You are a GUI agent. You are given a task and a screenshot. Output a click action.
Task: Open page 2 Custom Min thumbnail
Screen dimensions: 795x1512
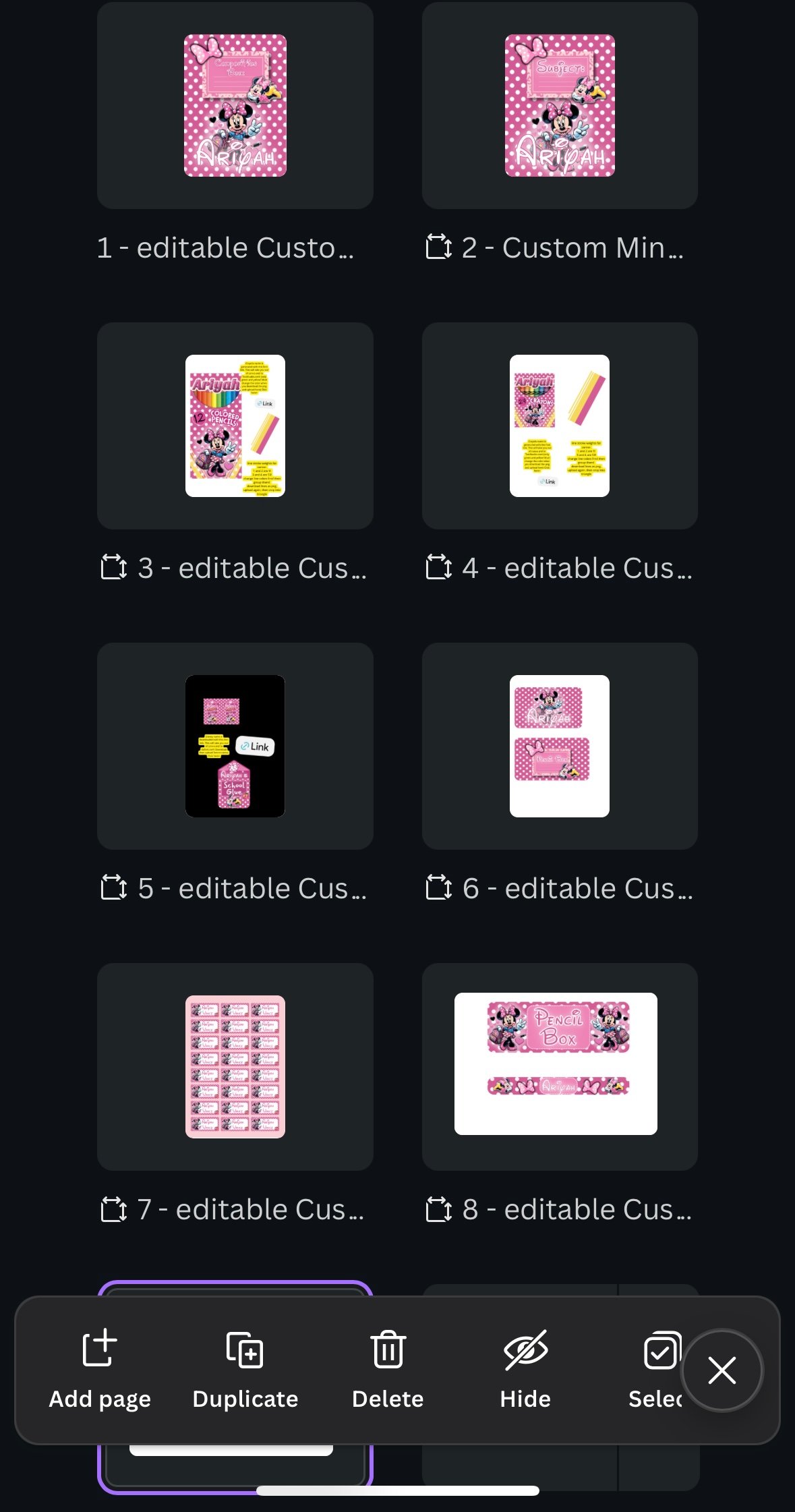[x=560, y=106]
